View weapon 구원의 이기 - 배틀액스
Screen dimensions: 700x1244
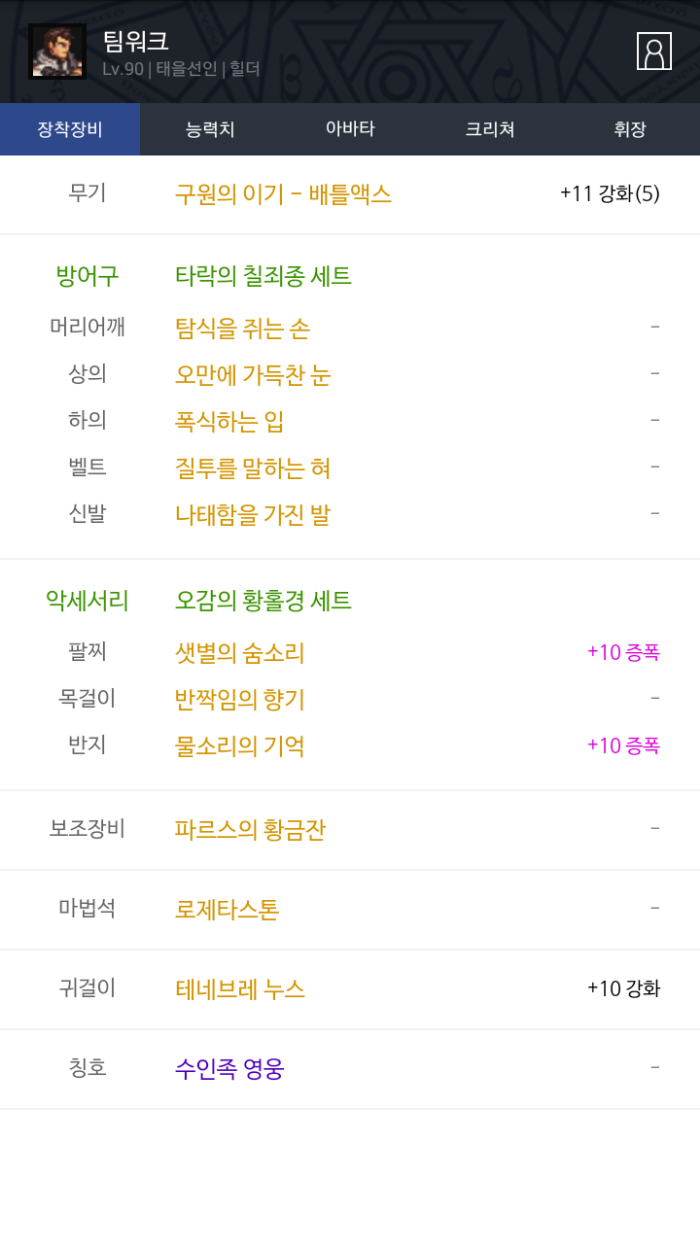click(x=283, y=194)
